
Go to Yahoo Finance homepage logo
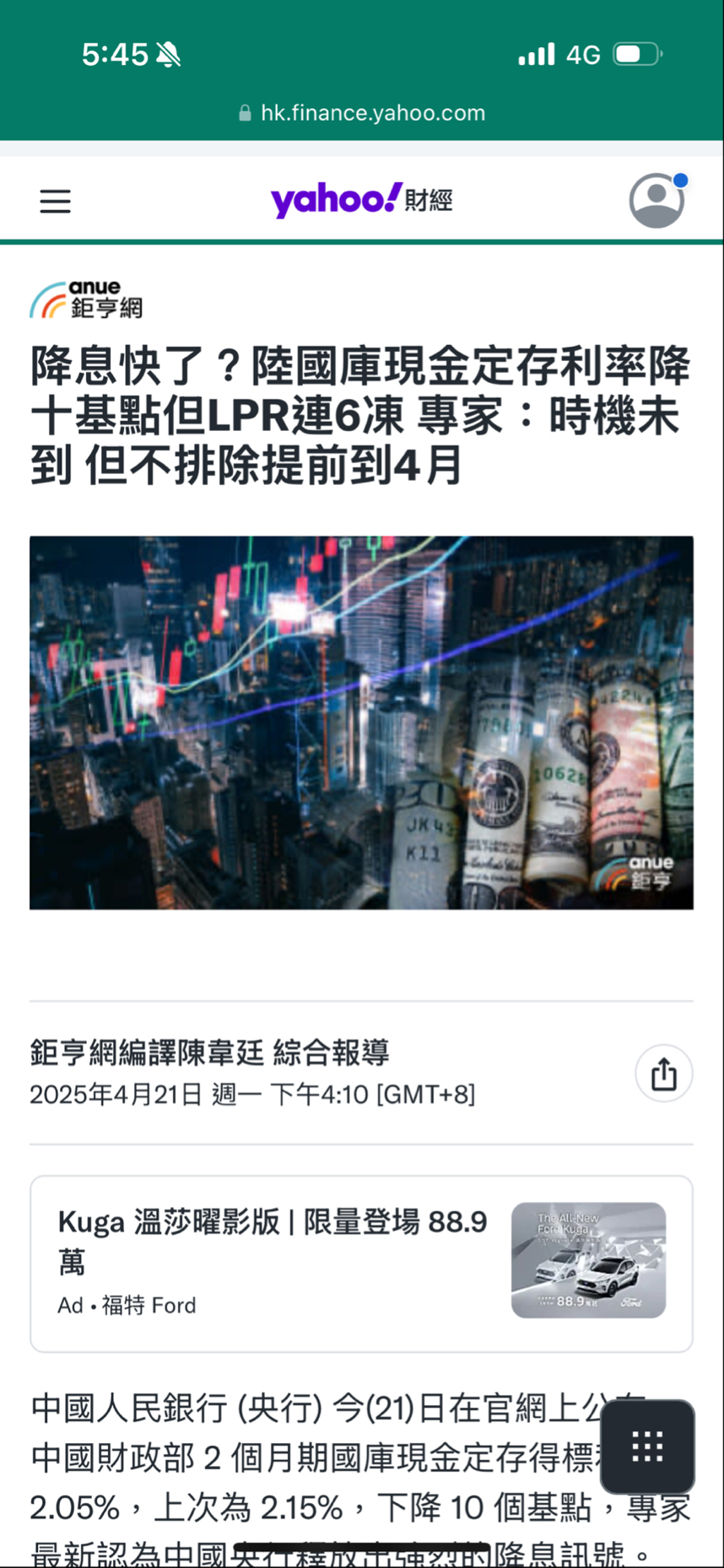(361, 200)
